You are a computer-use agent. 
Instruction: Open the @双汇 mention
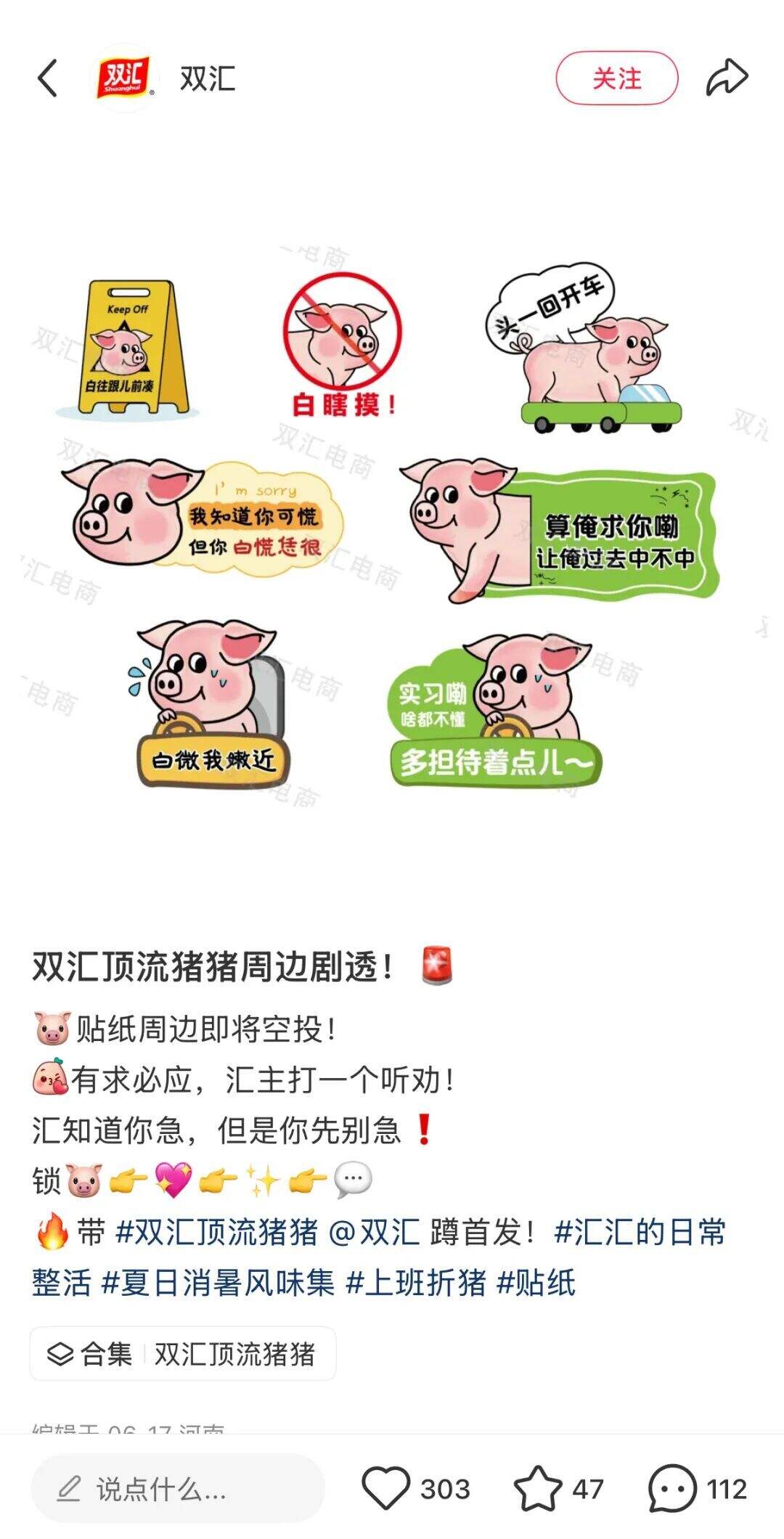374,1232
